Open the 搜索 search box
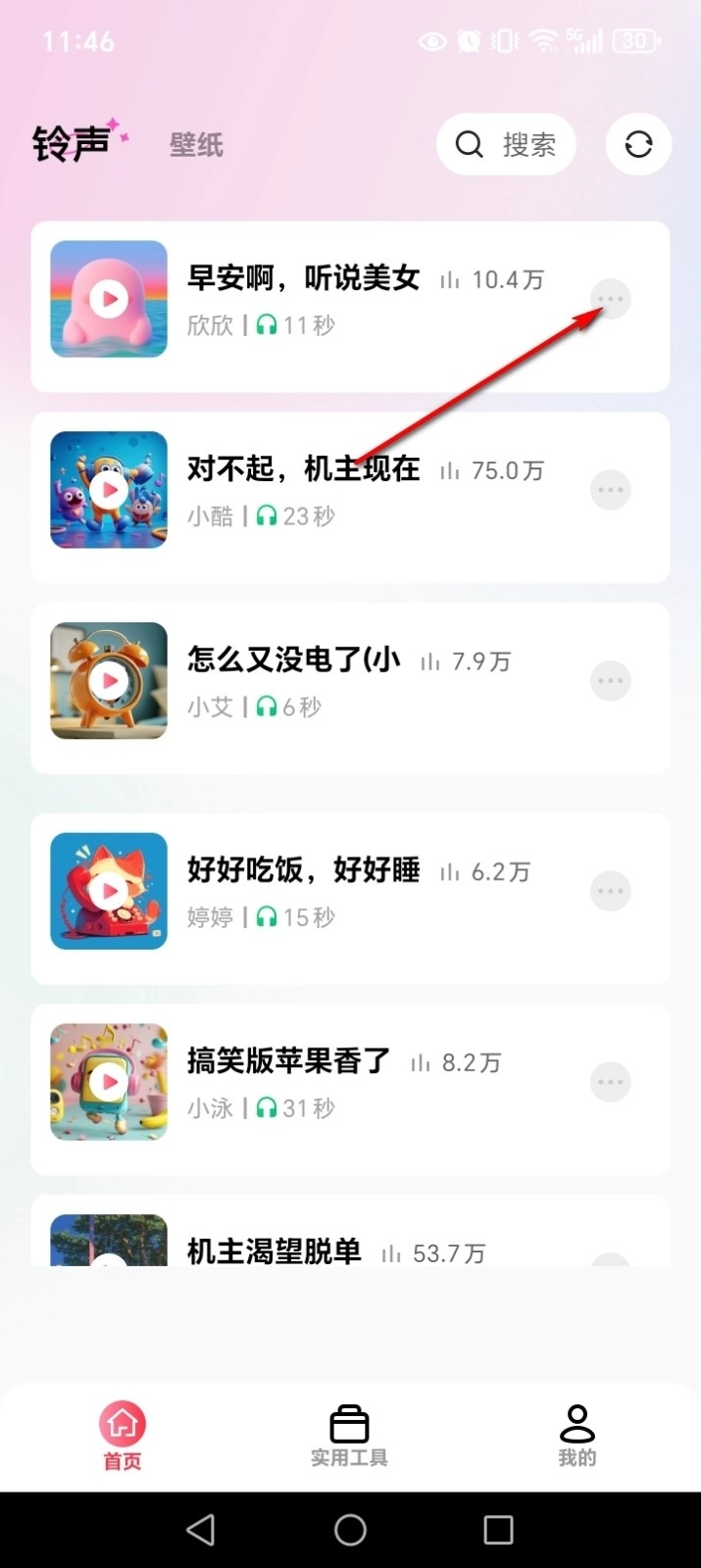This screenshot has height=1568, width=701. (506, 145)
